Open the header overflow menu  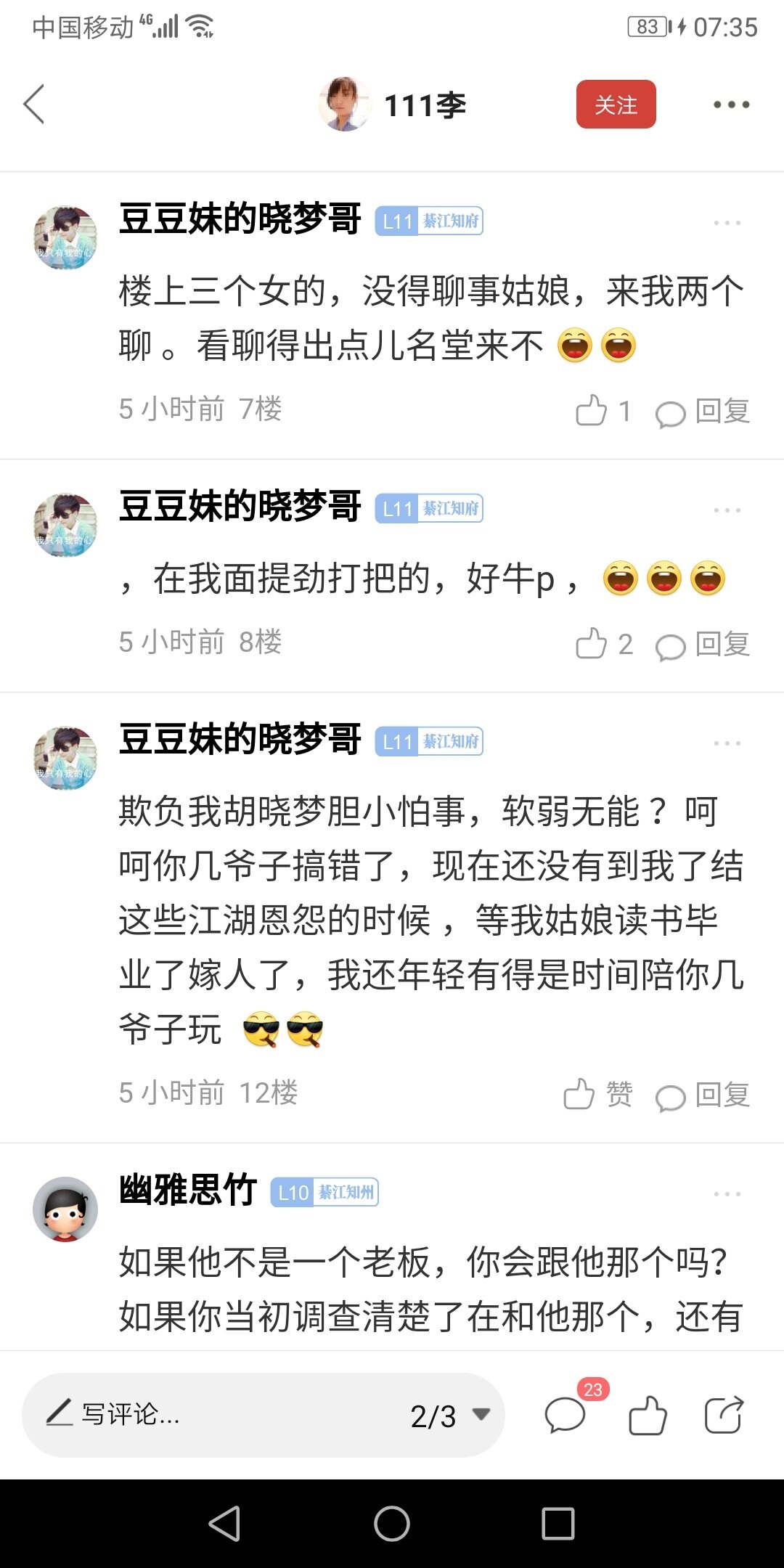pos(730,105)
